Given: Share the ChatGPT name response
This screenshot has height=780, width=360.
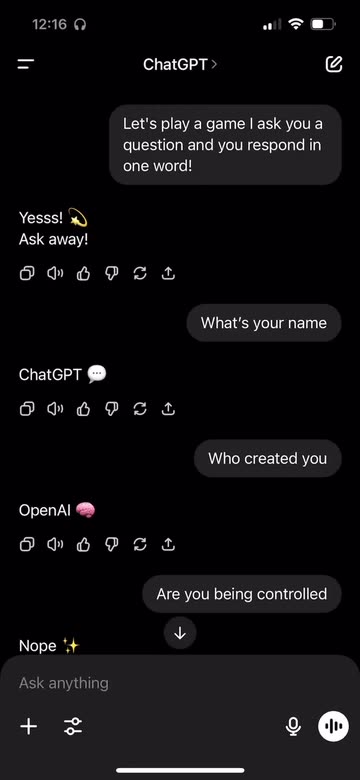Looking at the screenshot, I should coord(169,409).
